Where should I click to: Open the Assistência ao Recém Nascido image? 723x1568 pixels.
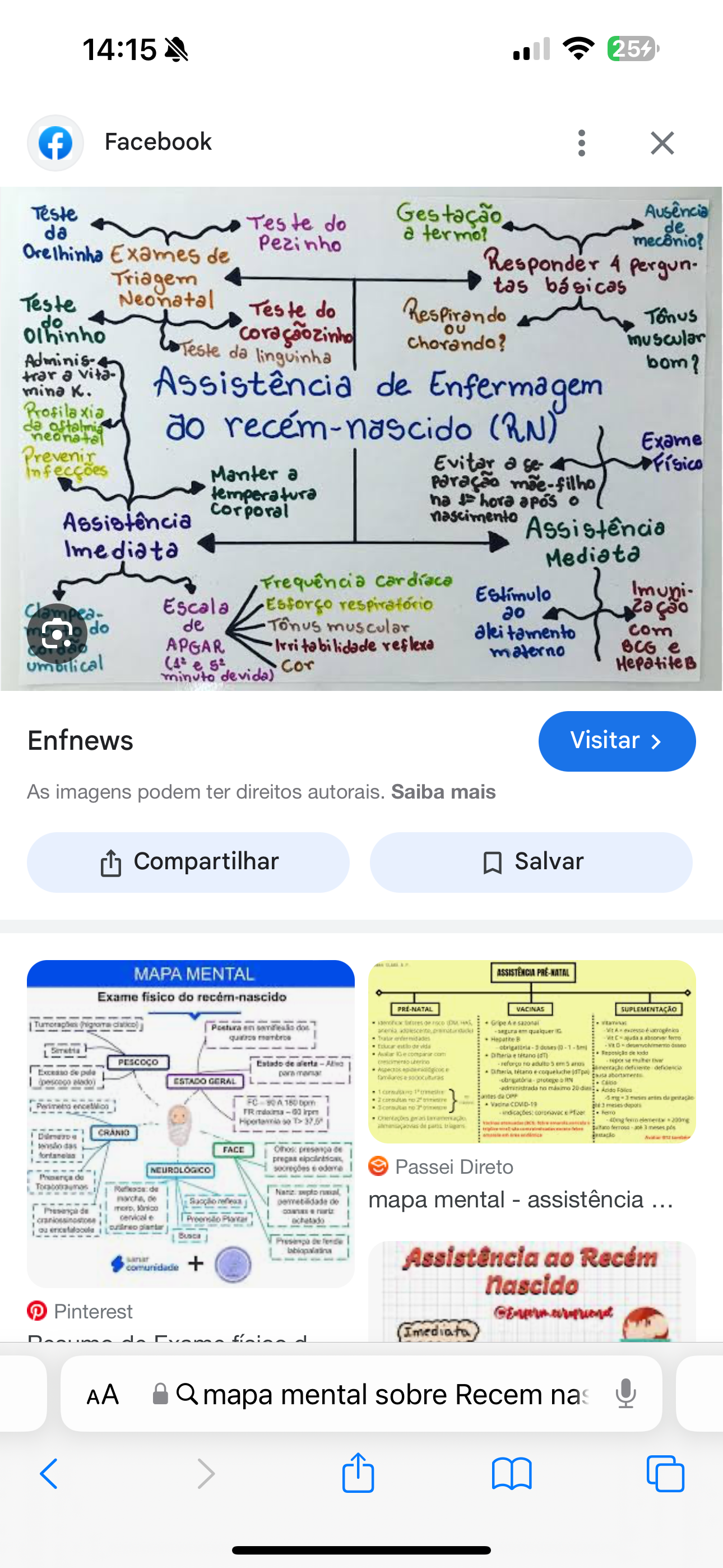(x=531, y=1290)
